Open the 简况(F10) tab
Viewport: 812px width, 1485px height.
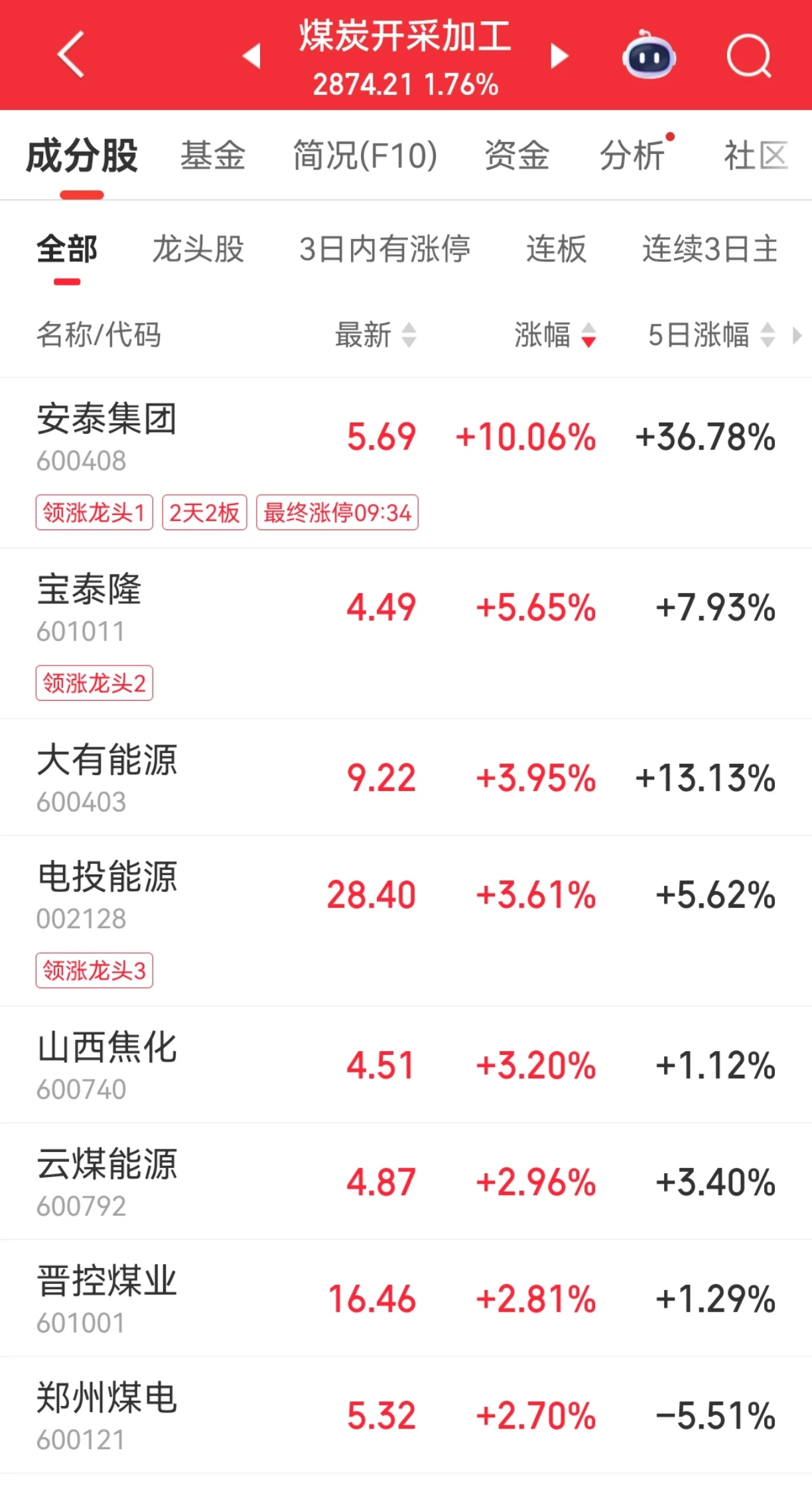(x=366, y=156)
